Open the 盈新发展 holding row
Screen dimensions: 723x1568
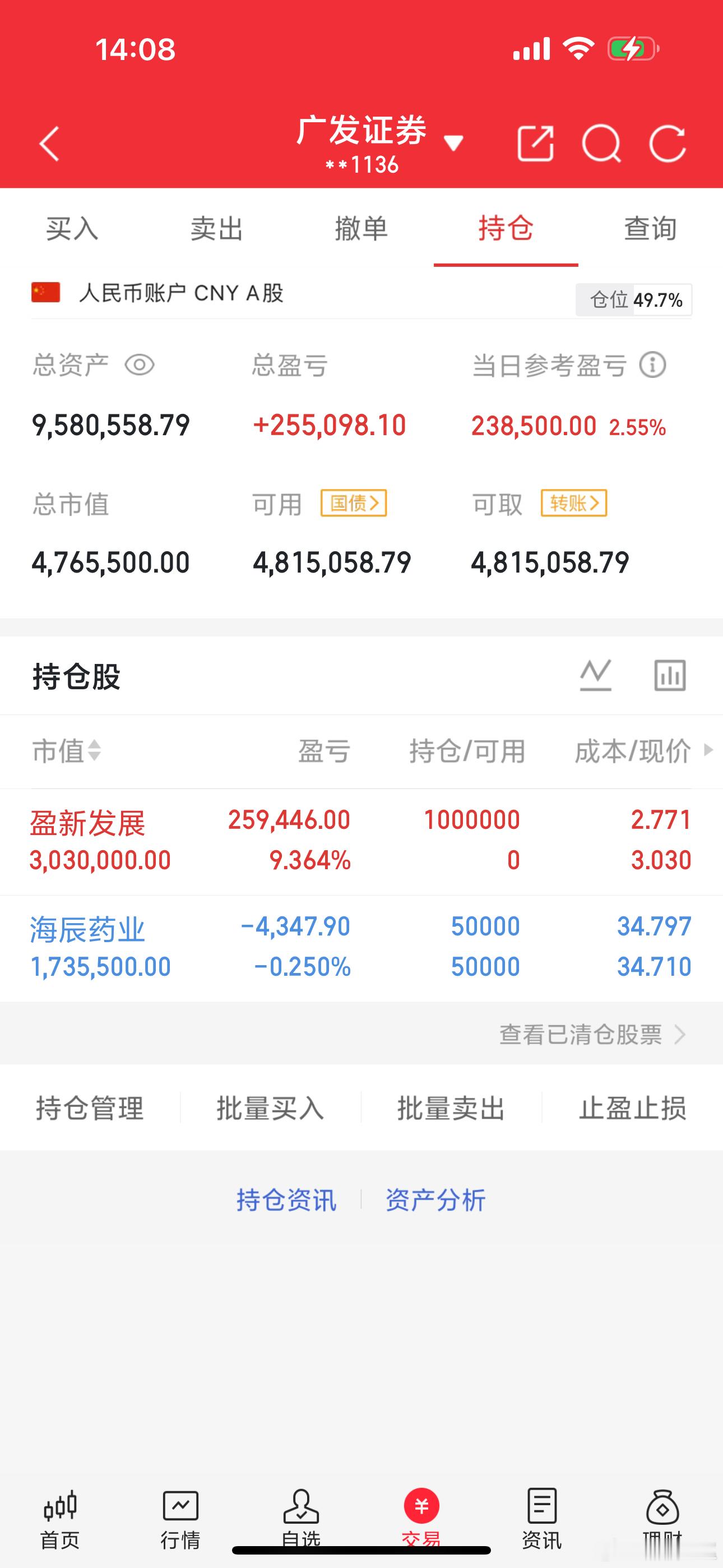click(x=361, y=841)
